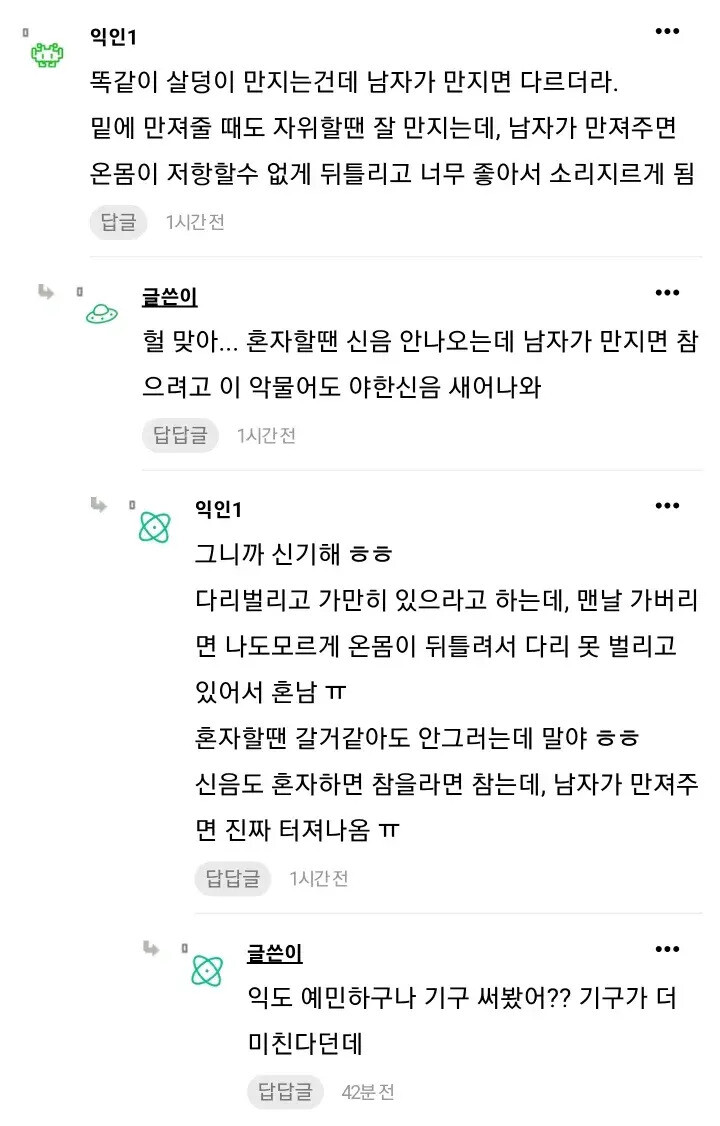The image size is (720, 1126).
Task: Tap 답답글 under the '헐 맞아' reply
Action: pos(180,435)
